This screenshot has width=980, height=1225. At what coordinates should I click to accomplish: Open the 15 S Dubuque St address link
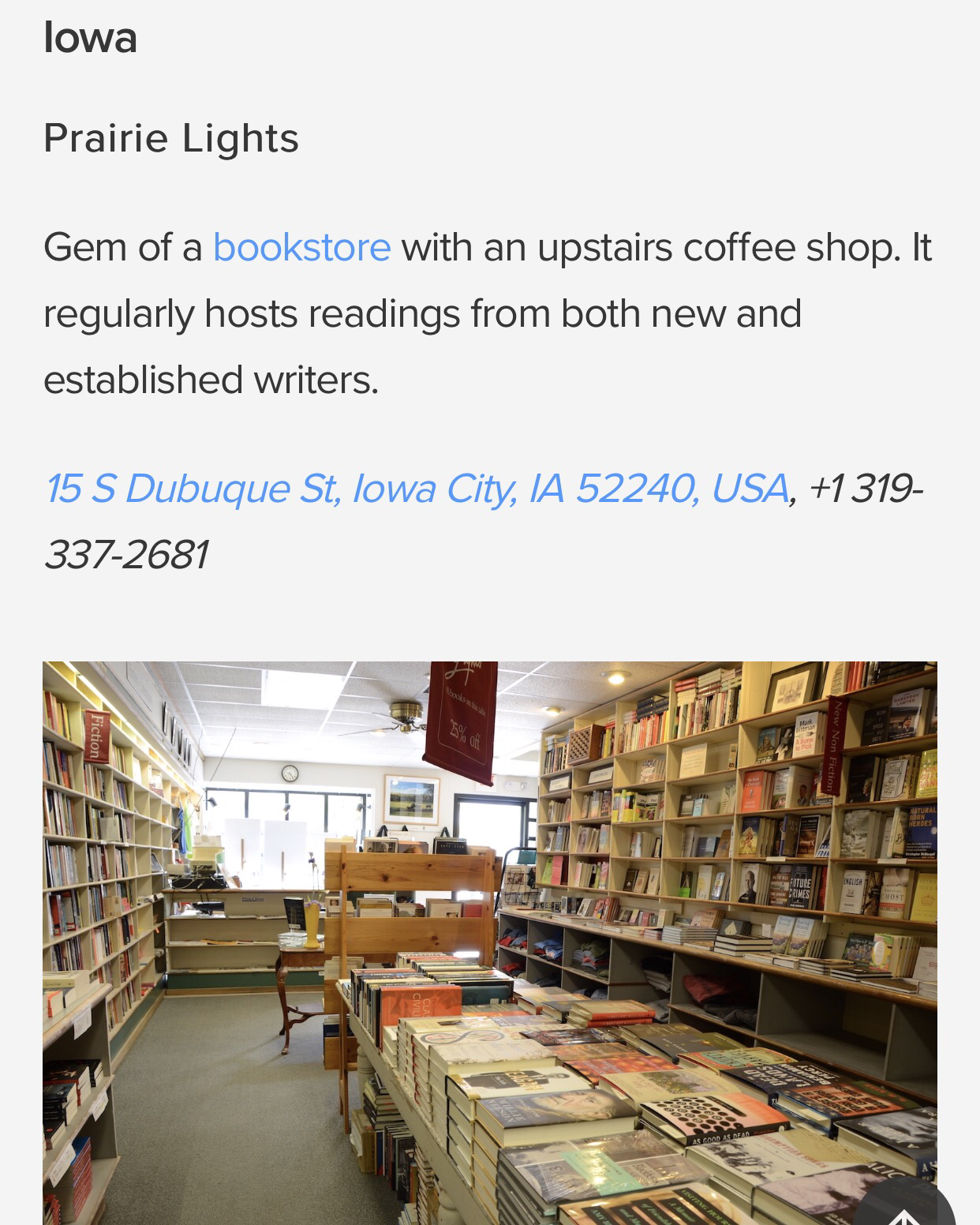(417, 489)
